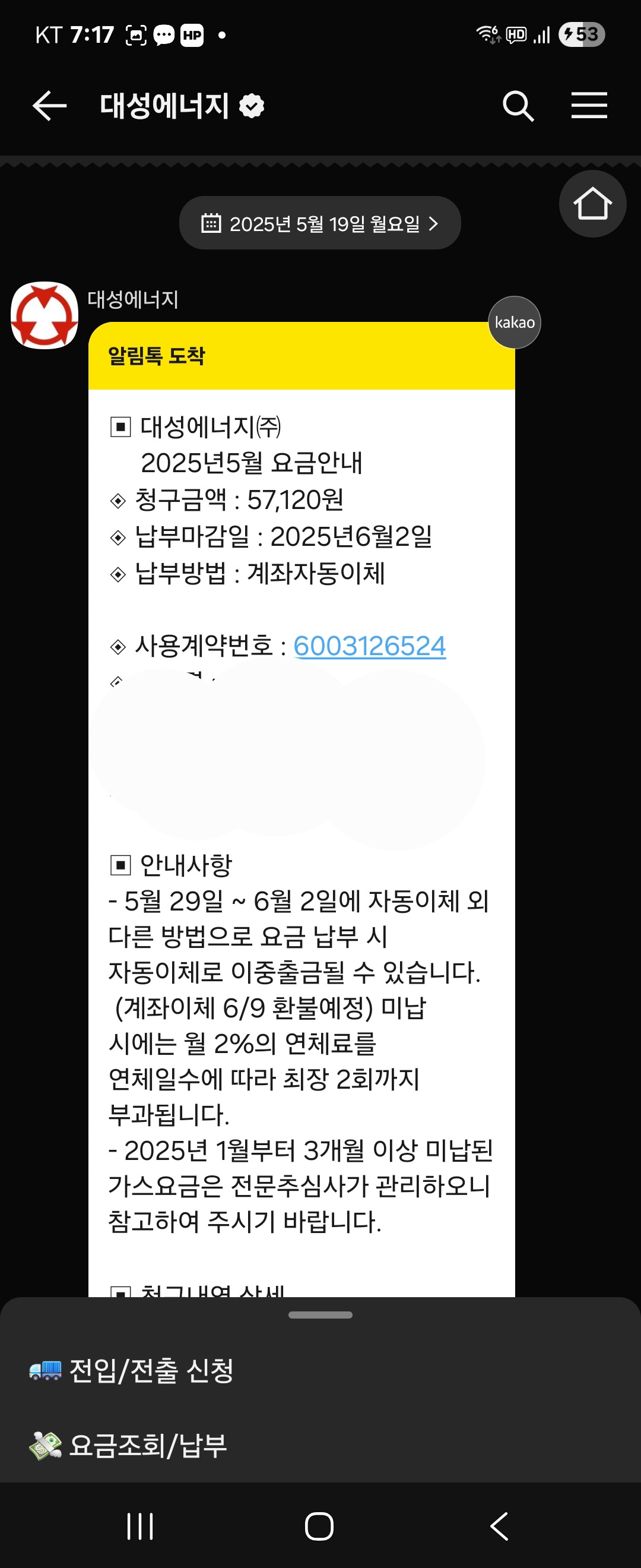641x1568 pixels.
Task: Open recent apps from navigation bar
Action: pos(140,1525)
